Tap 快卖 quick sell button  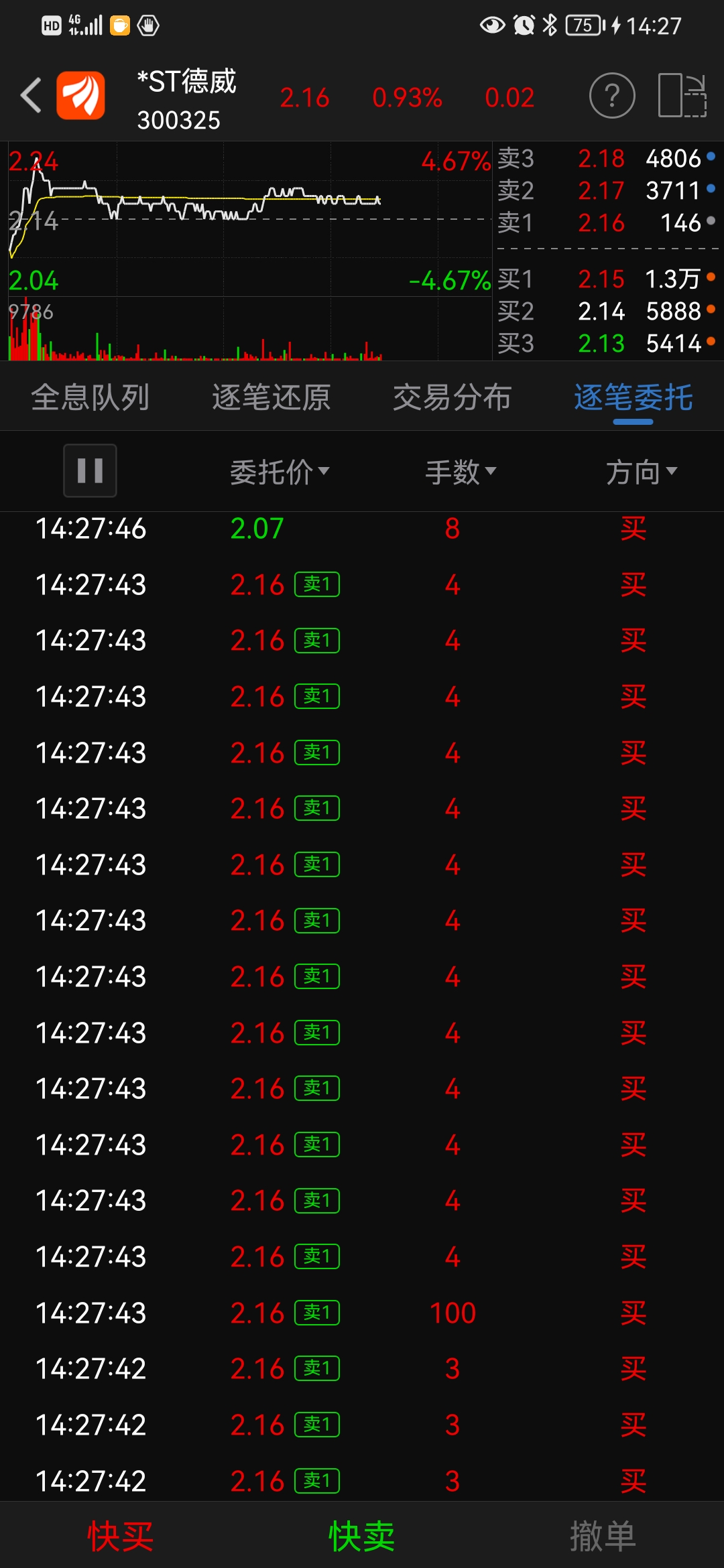pyautogui.click(x=362, y=1536)
